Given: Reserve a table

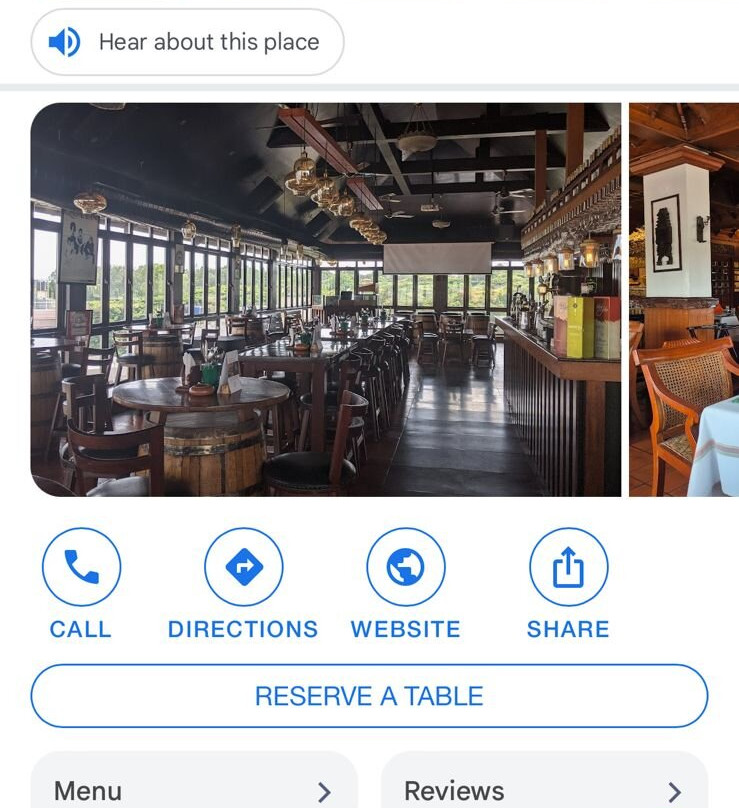Looking at the screenshot, I should pos(369,696).
